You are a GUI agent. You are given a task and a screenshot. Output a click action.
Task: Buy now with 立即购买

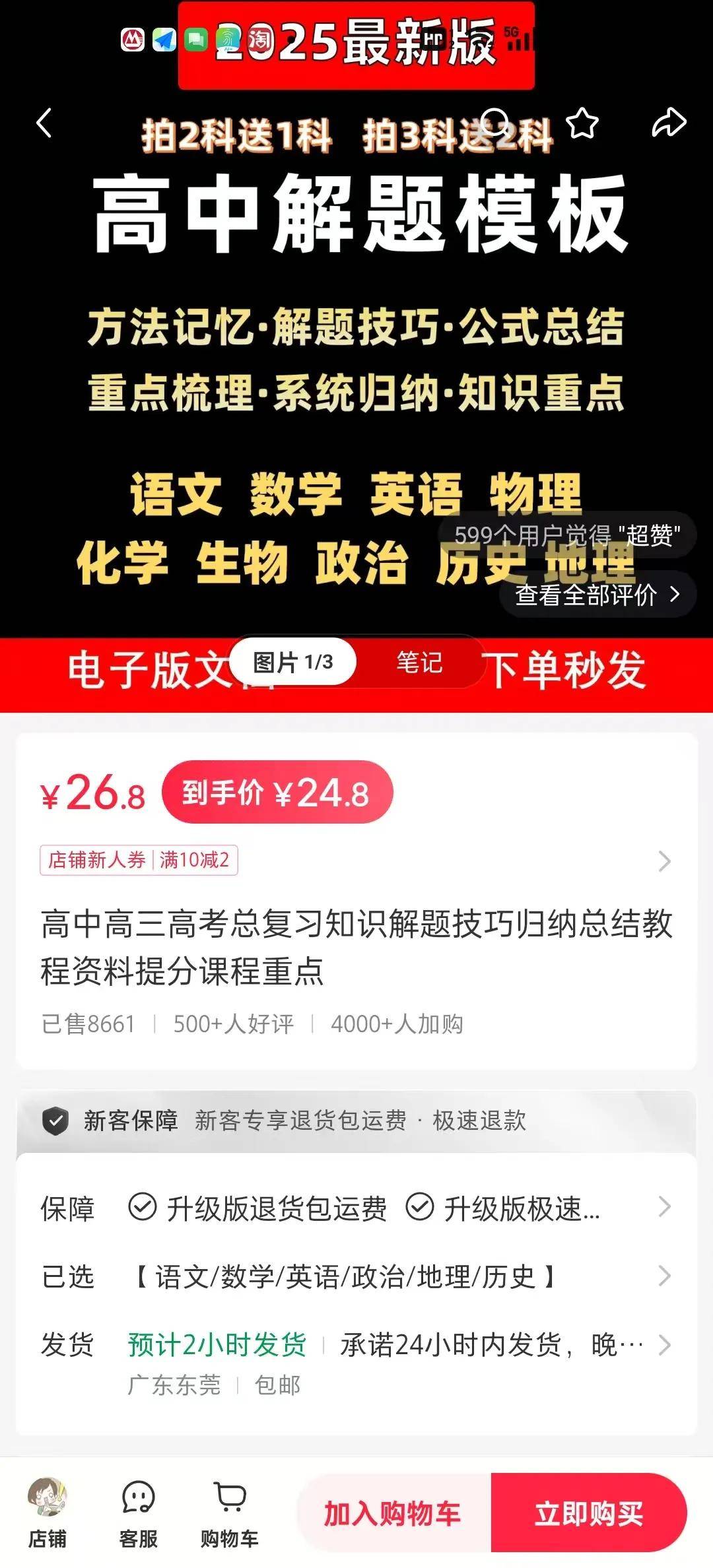[588, 1513]
